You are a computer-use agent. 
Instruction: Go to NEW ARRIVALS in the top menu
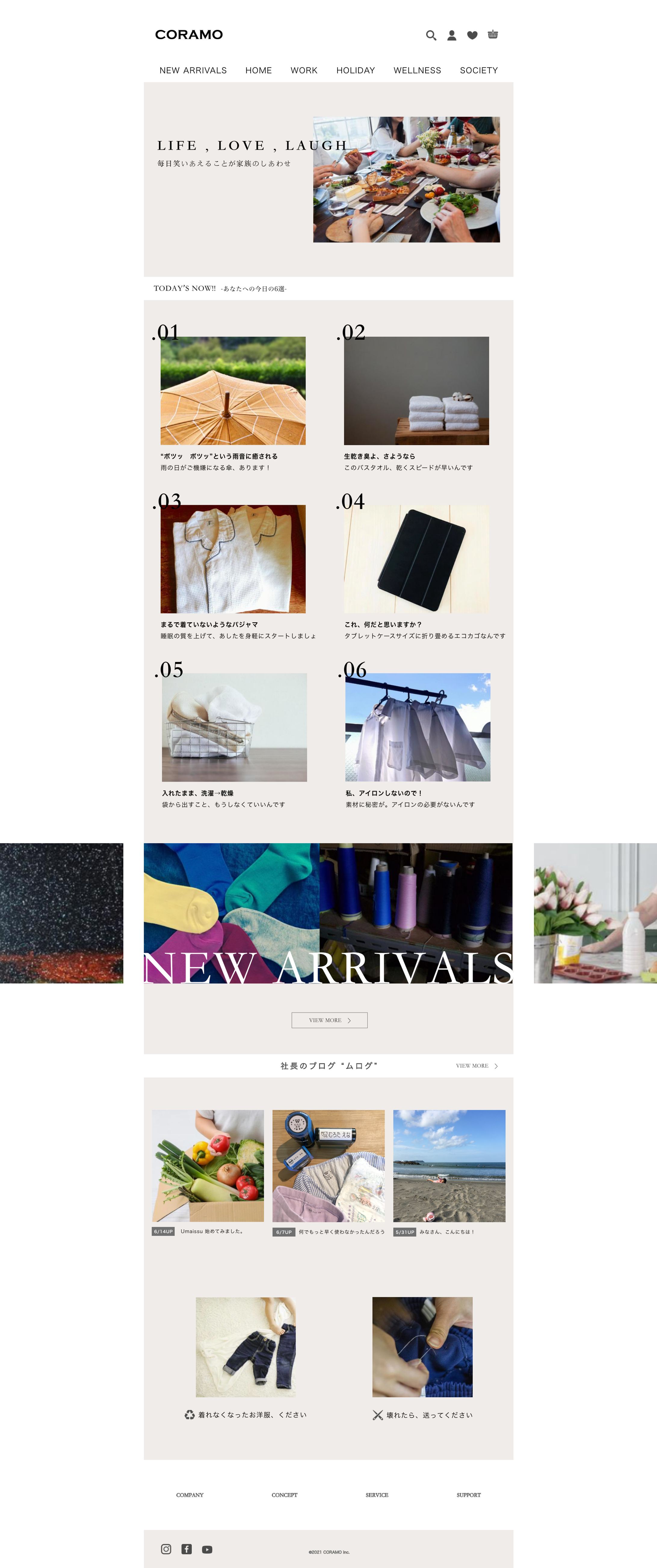tap(193, 71)
